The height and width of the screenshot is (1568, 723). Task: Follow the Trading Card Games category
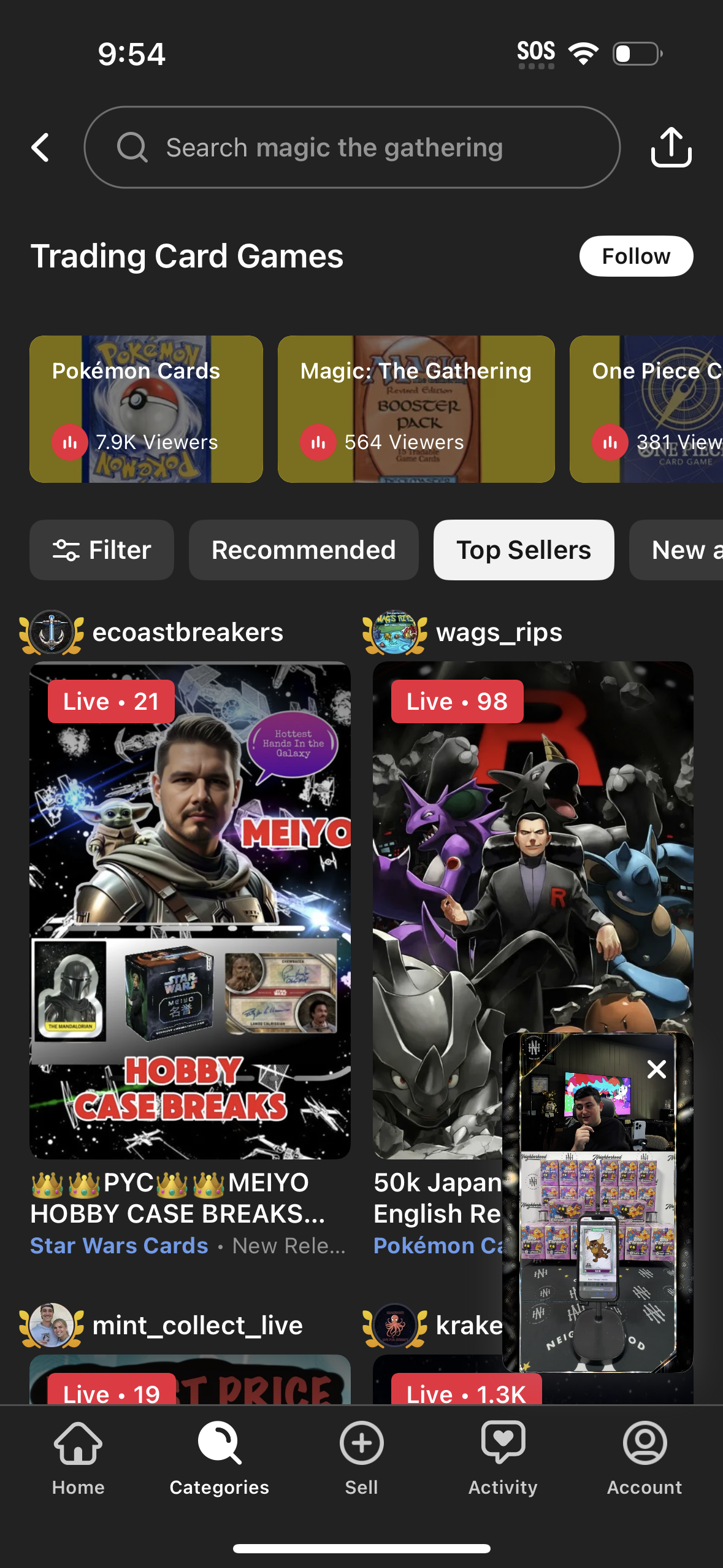tap(636, 256)
